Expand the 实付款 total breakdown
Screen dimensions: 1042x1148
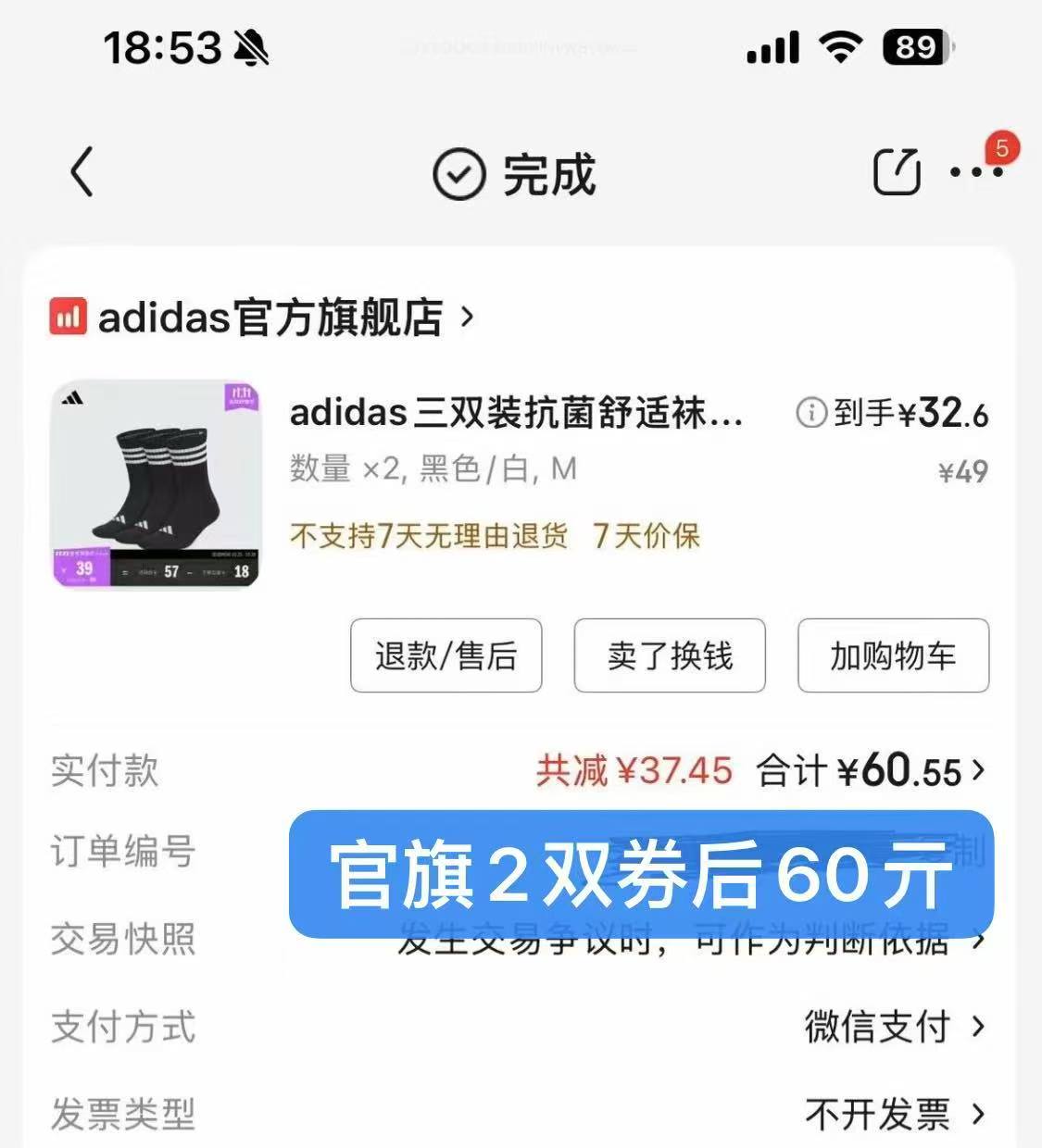pyautogui.click(x=977, y=770)
